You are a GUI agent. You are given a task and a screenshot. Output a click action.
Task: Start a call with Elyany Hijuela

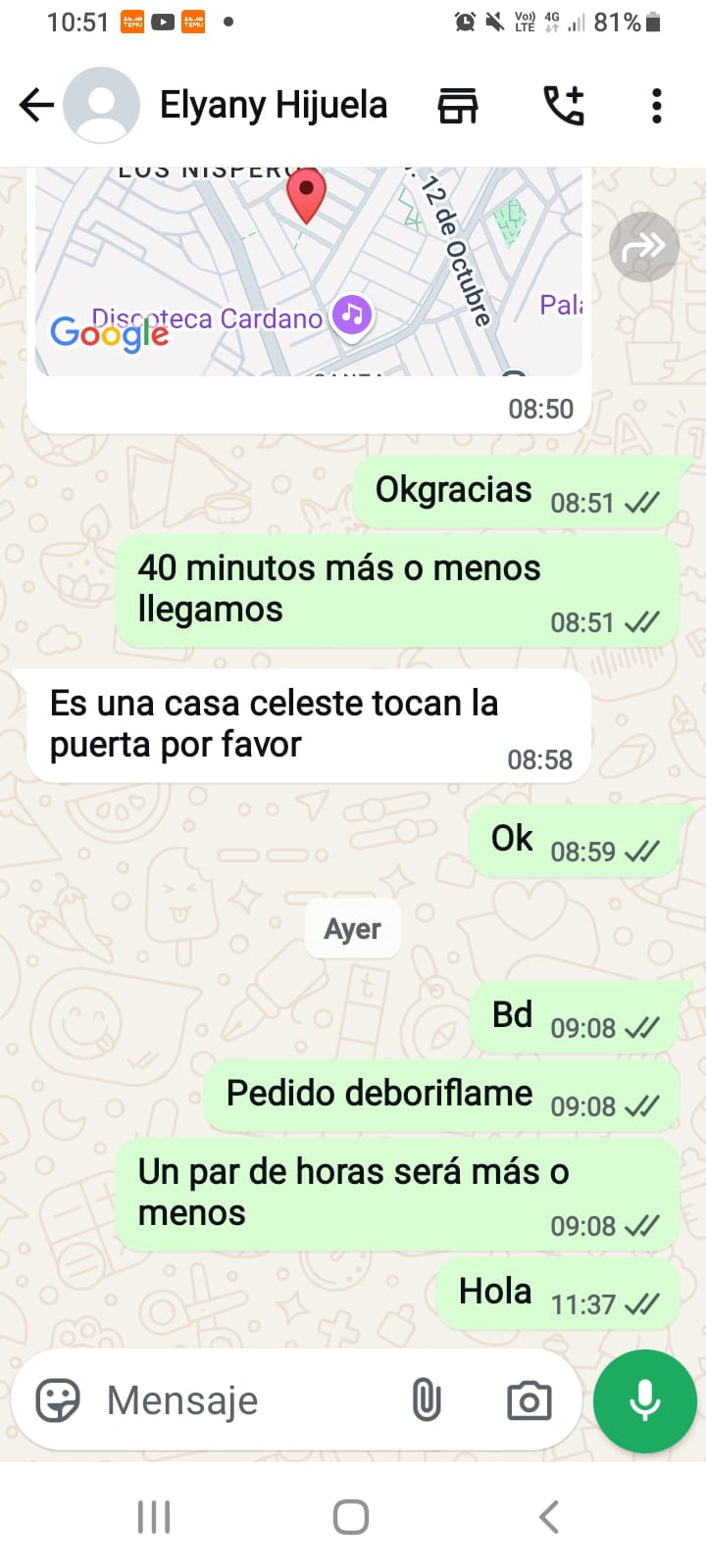564,105
